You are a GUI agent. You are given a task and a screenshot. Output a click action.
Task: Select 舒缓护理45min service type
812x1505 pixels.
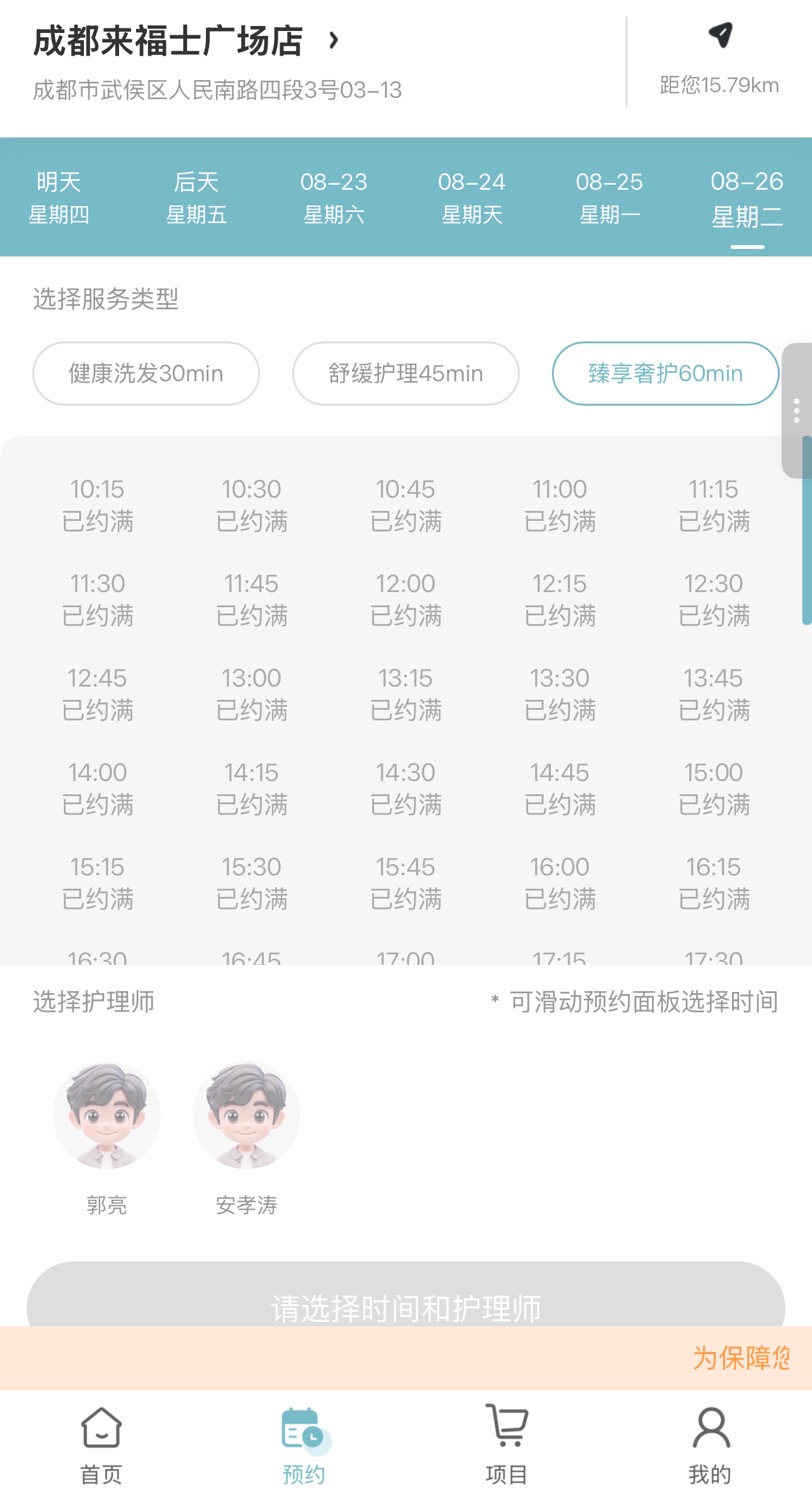coord(406,374)
